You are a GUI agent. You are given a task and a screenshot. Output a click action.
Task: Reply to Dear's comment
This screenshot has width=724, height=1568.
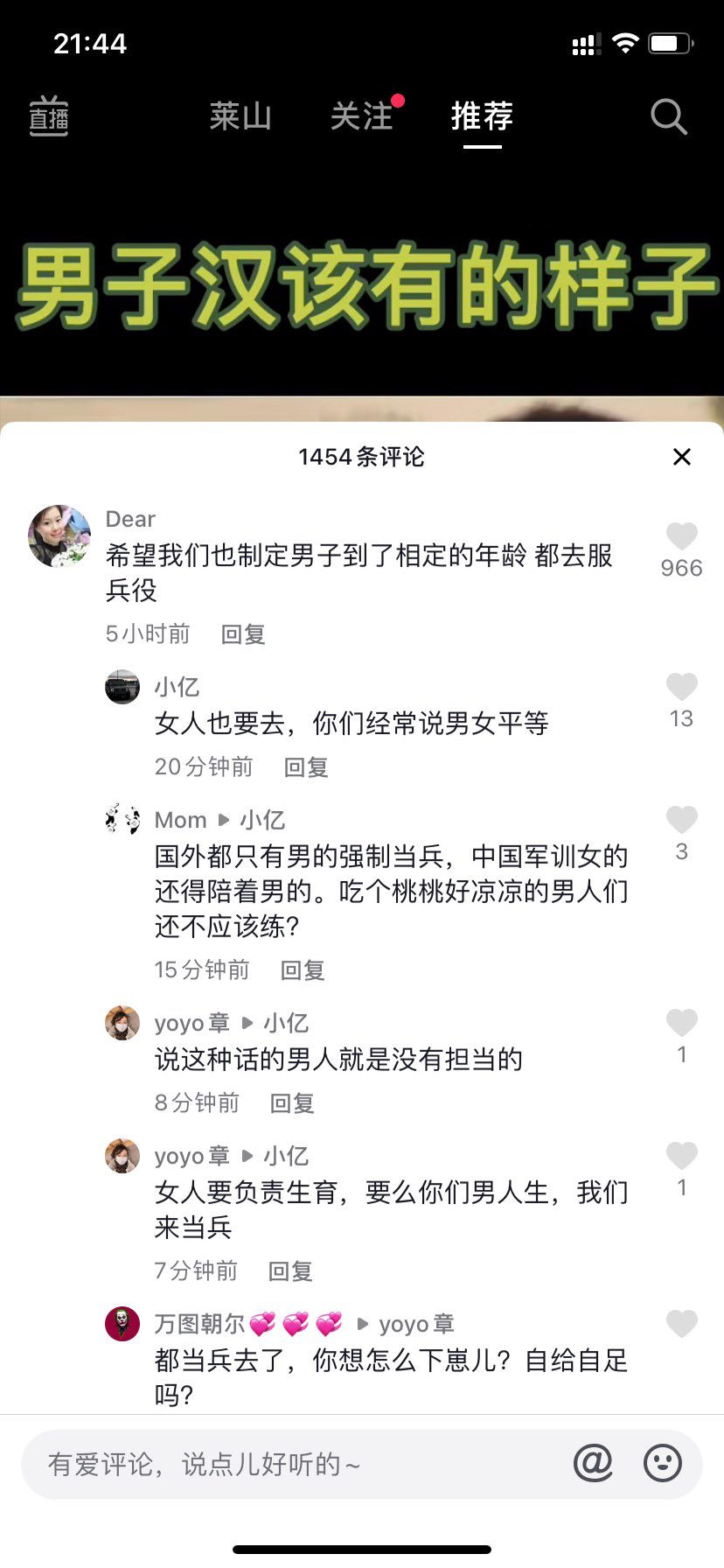(243, 633)
